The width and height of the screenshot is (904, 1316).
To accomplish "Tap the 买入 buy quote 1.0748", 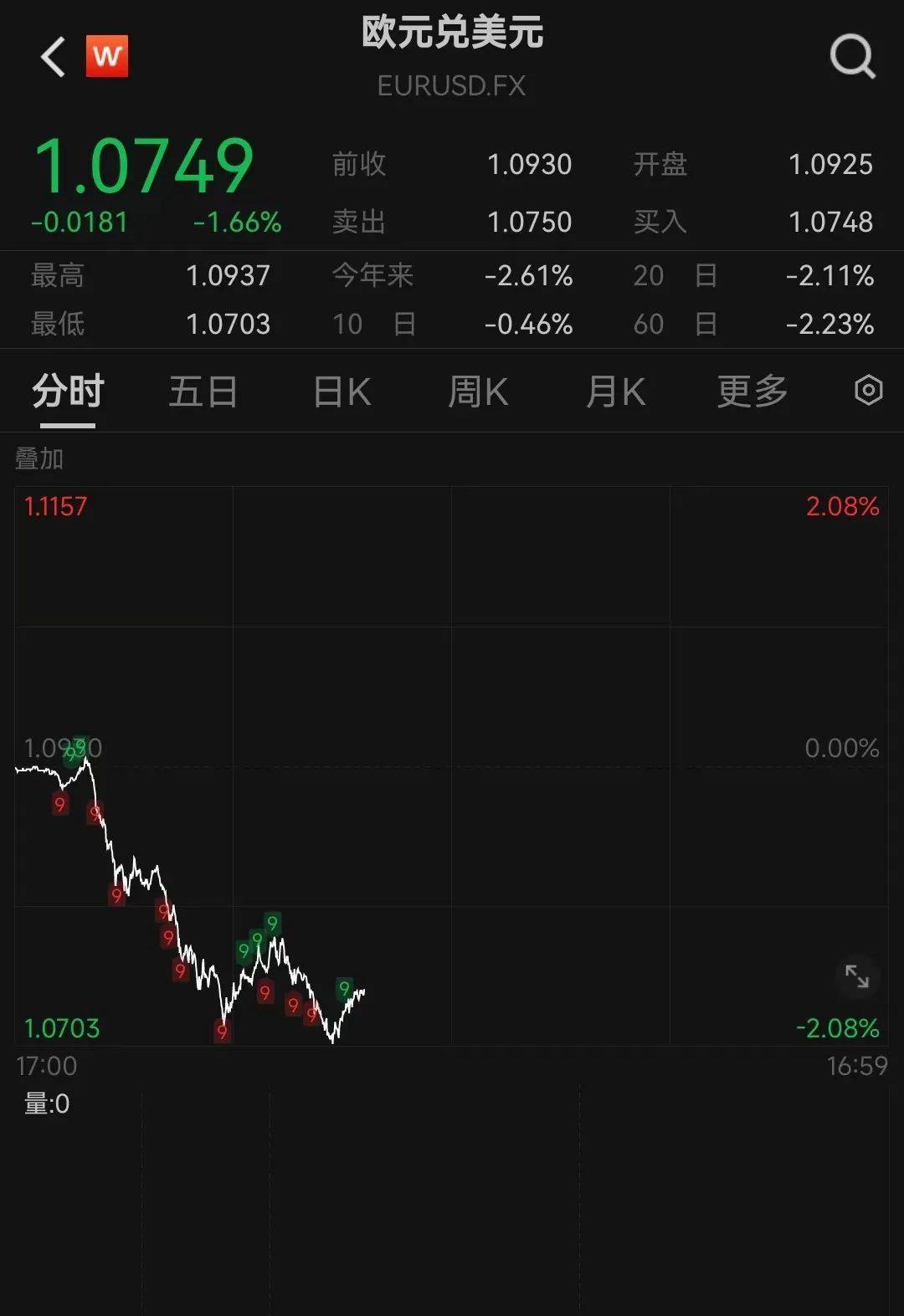I will (x=832, y=223).
